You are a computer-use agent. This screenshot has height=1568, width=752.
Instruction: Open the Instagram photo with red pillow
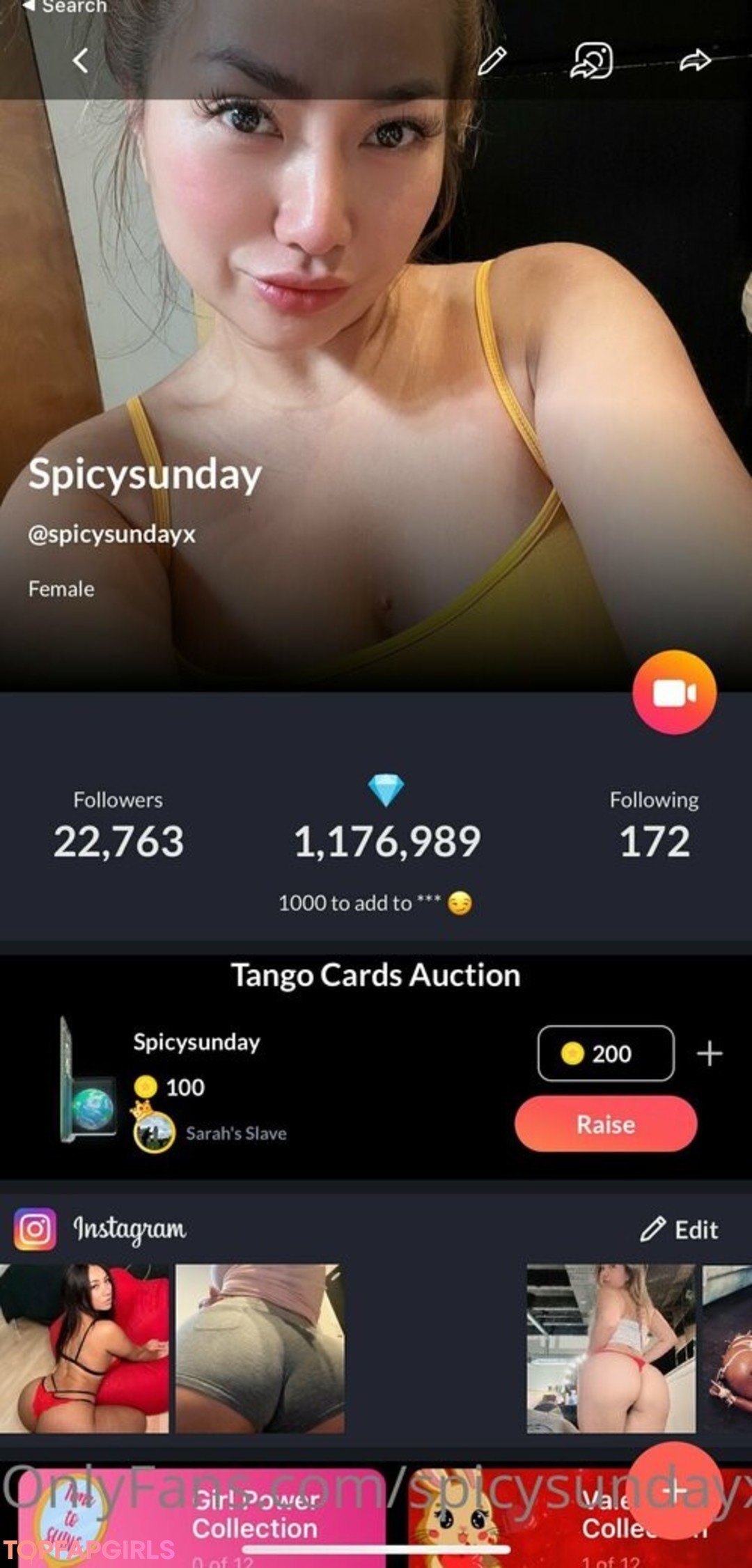(84, 1348)
